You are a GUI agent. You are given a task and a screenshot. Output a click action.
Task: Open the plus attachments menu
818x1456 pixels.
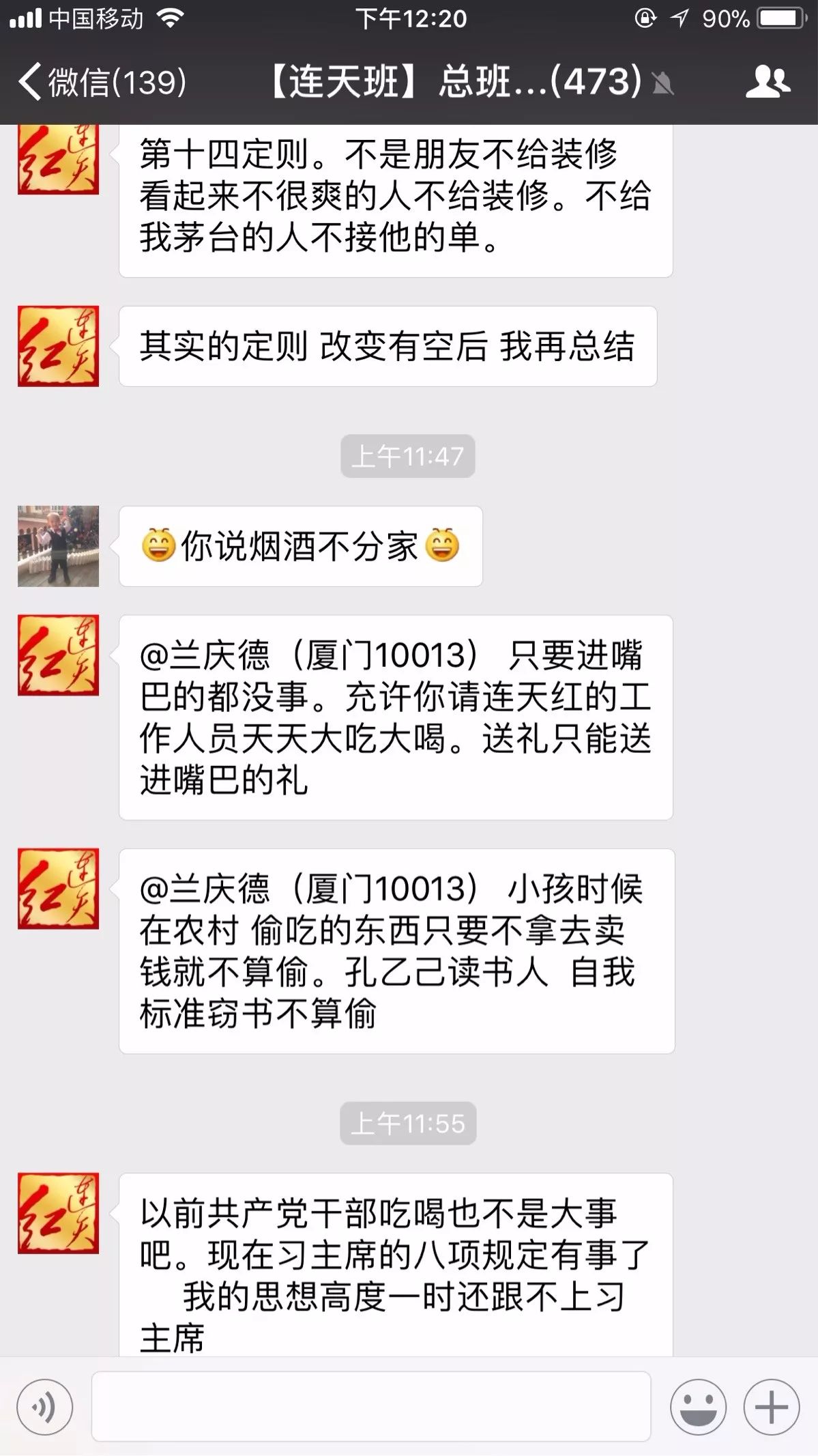click(771, 1407)
